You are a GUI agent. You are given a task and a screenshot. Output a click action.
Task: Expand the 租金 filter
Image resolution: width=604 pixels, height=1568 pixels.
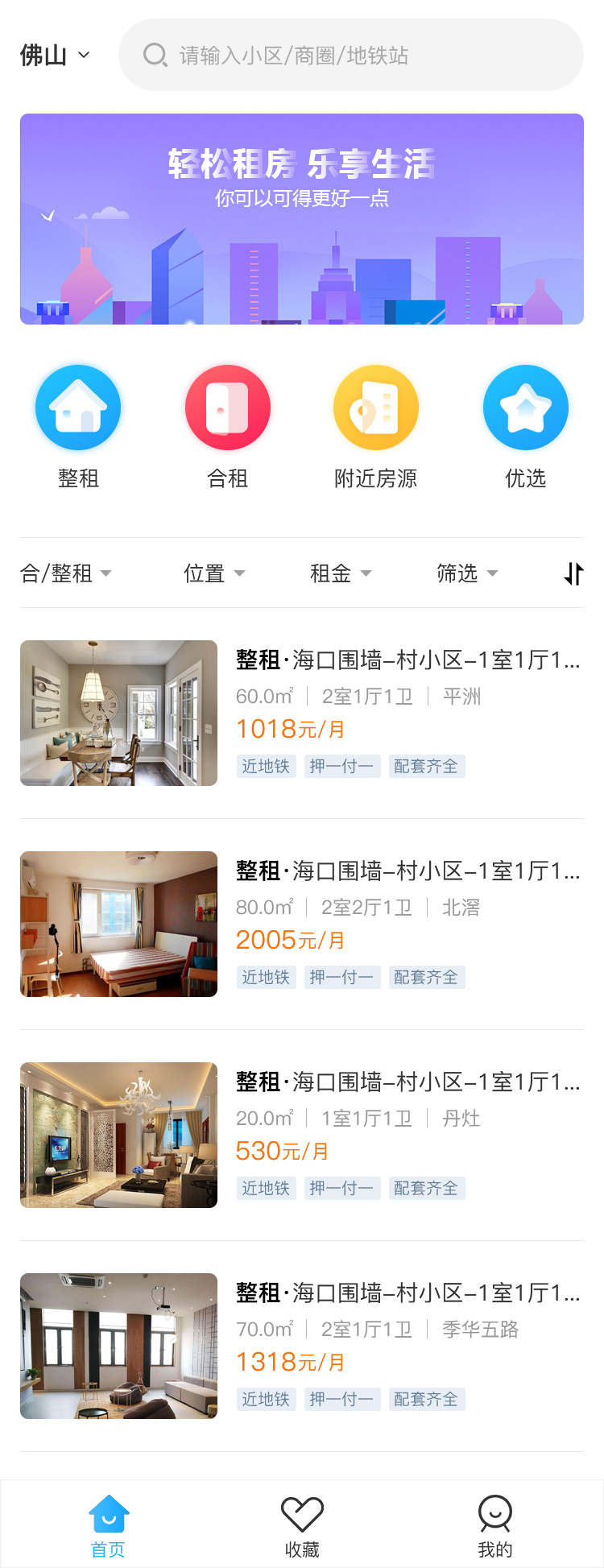click(x=341, y=573)
